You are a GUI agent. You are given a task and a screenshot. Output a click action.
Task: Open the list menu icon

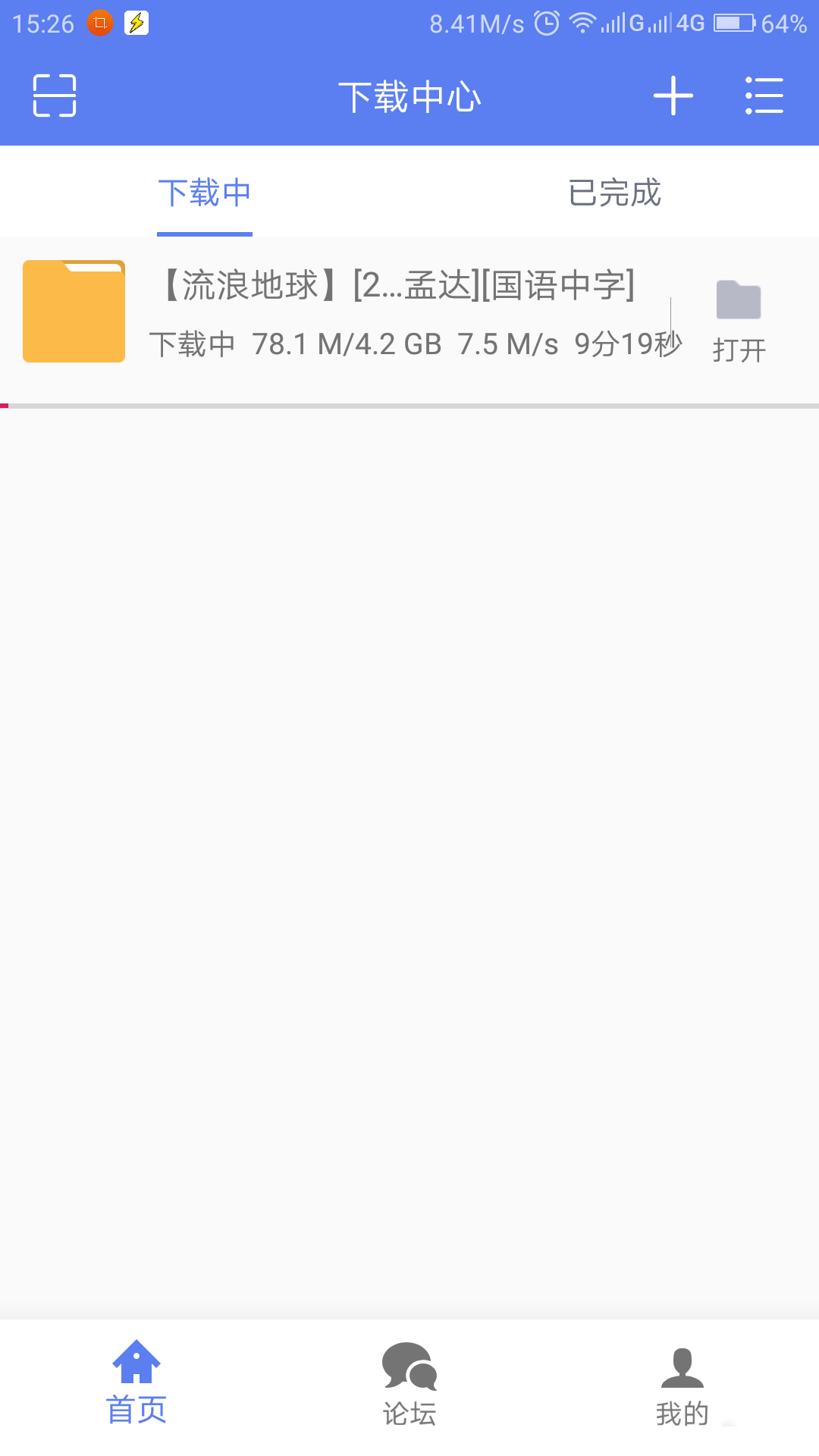(764, 96)
